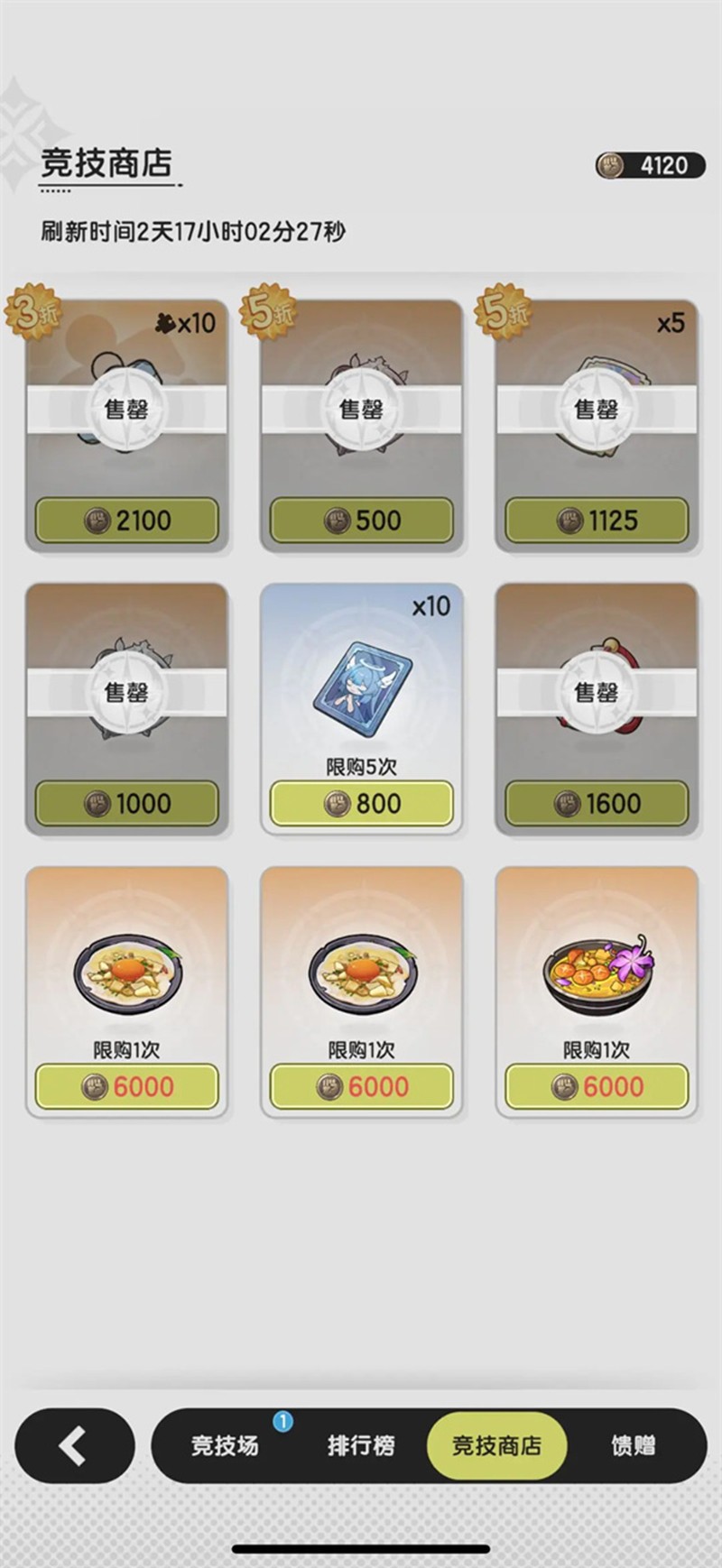The image size is (722, 1568).
Task: Open the sold-out item priced 1600
Action: [596, 708]
